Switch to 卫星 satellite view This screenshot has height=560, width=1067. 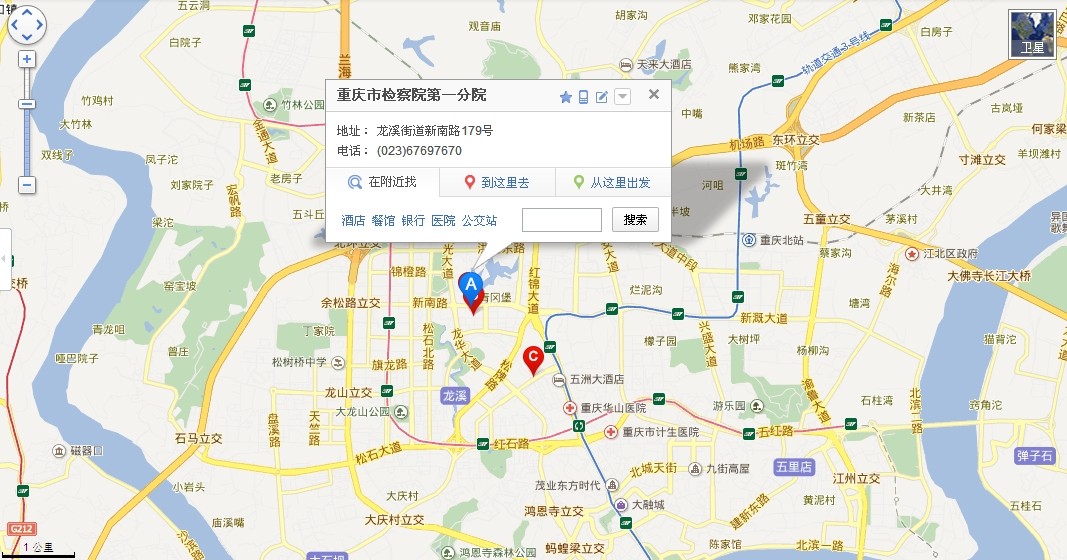(1033, 34)
